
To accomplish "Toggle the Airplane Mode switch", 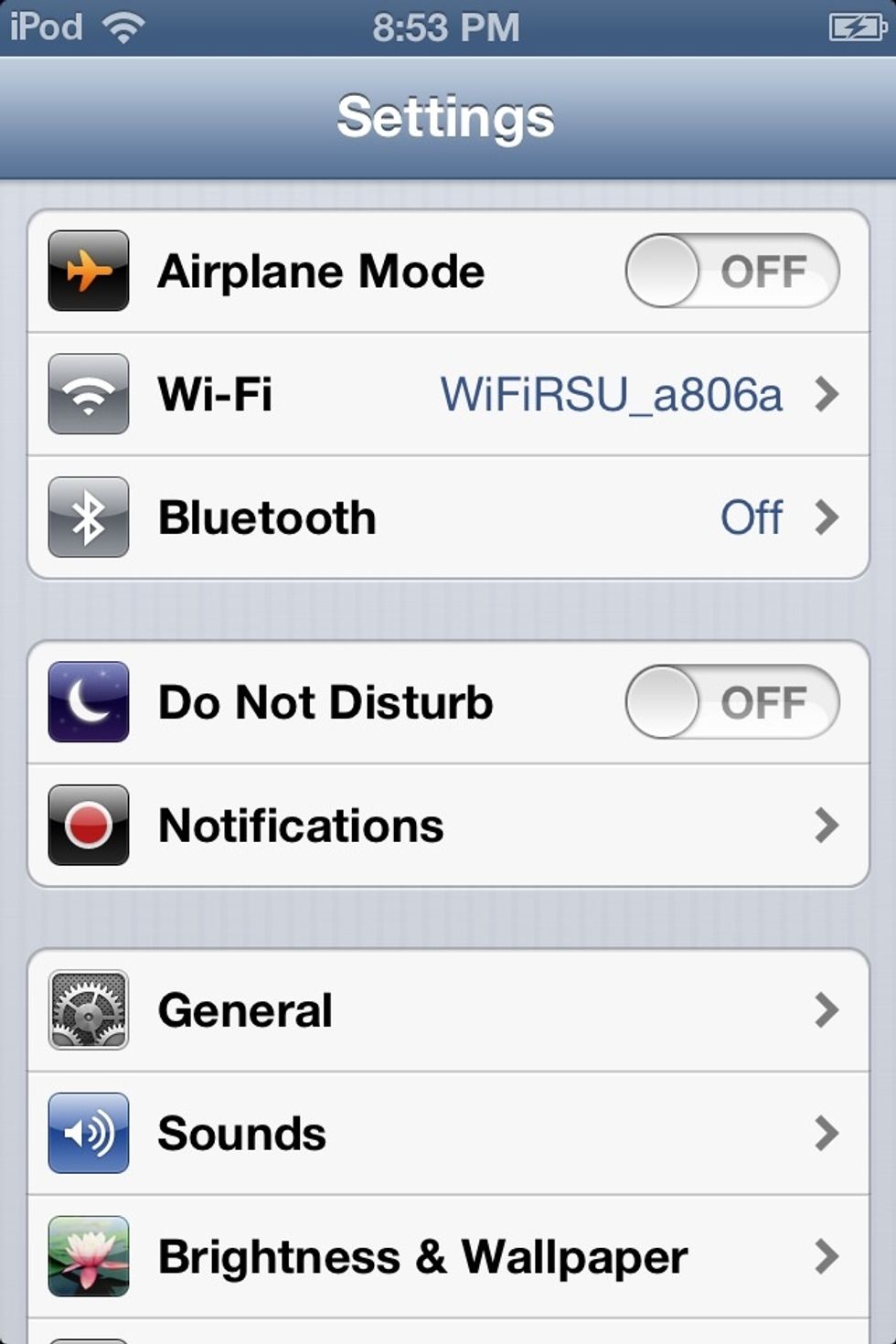I will 731,272.
